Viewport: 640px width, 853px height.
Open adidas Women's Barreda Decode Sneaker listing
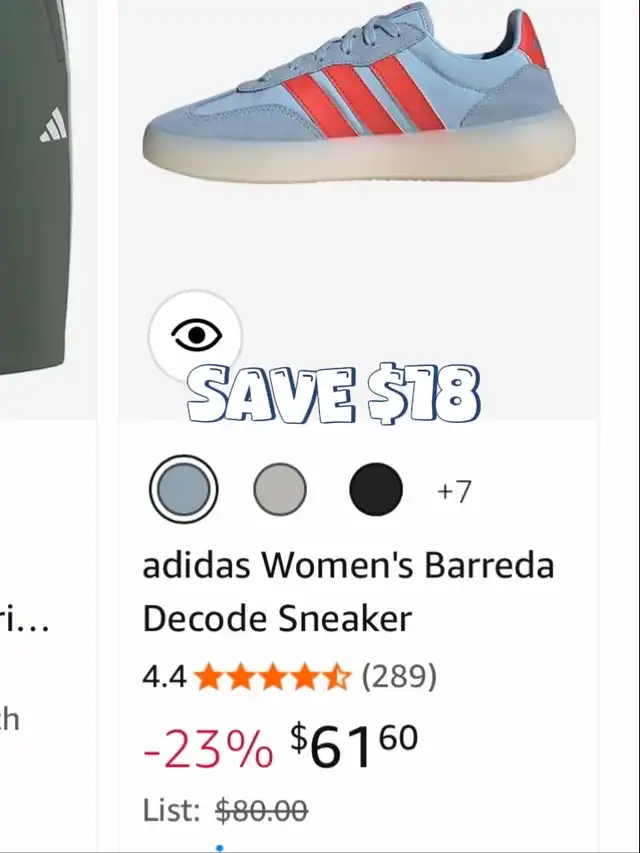(348, 592)
